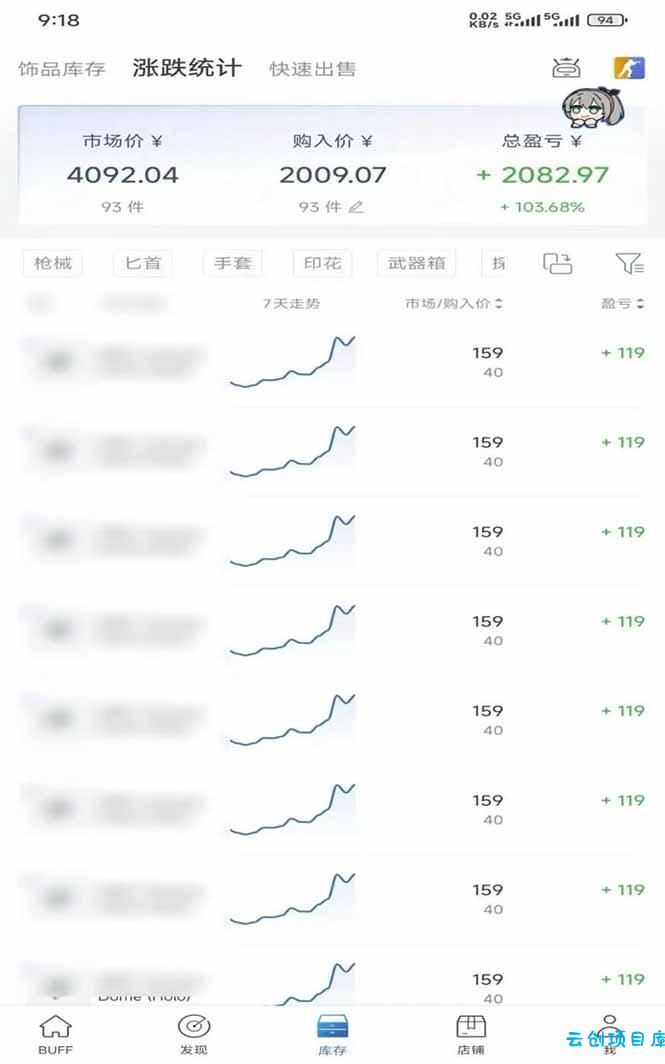This screenshot has width=665, height=1064.
Task: Filter by 手套 category
Action: [x=233, y=263]
